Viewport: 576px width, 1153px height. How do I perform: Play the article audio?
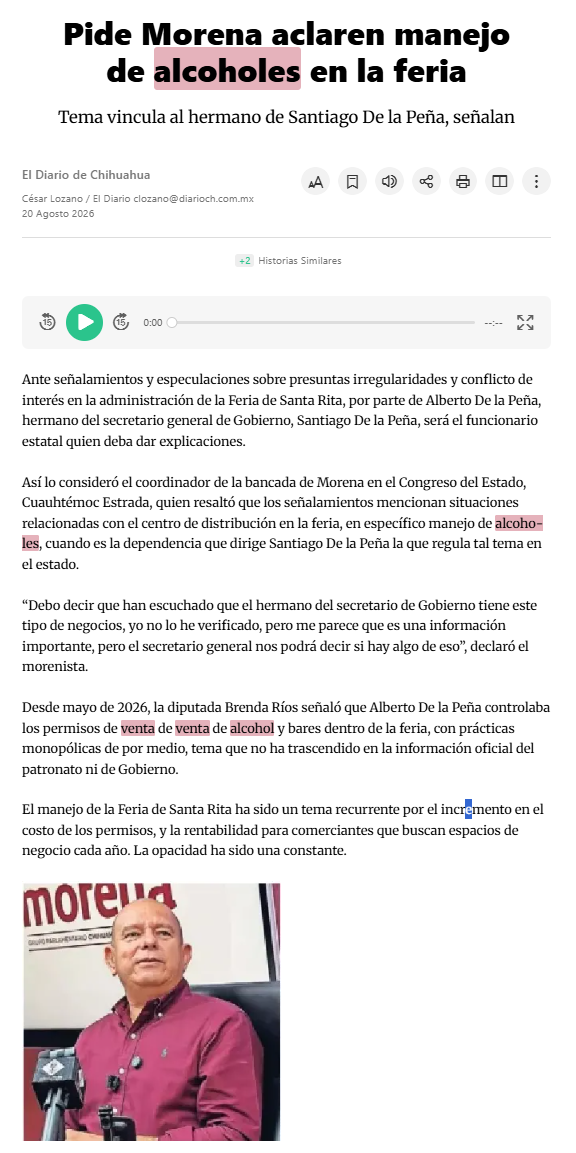pyautogui.click(x=85, y=322)
